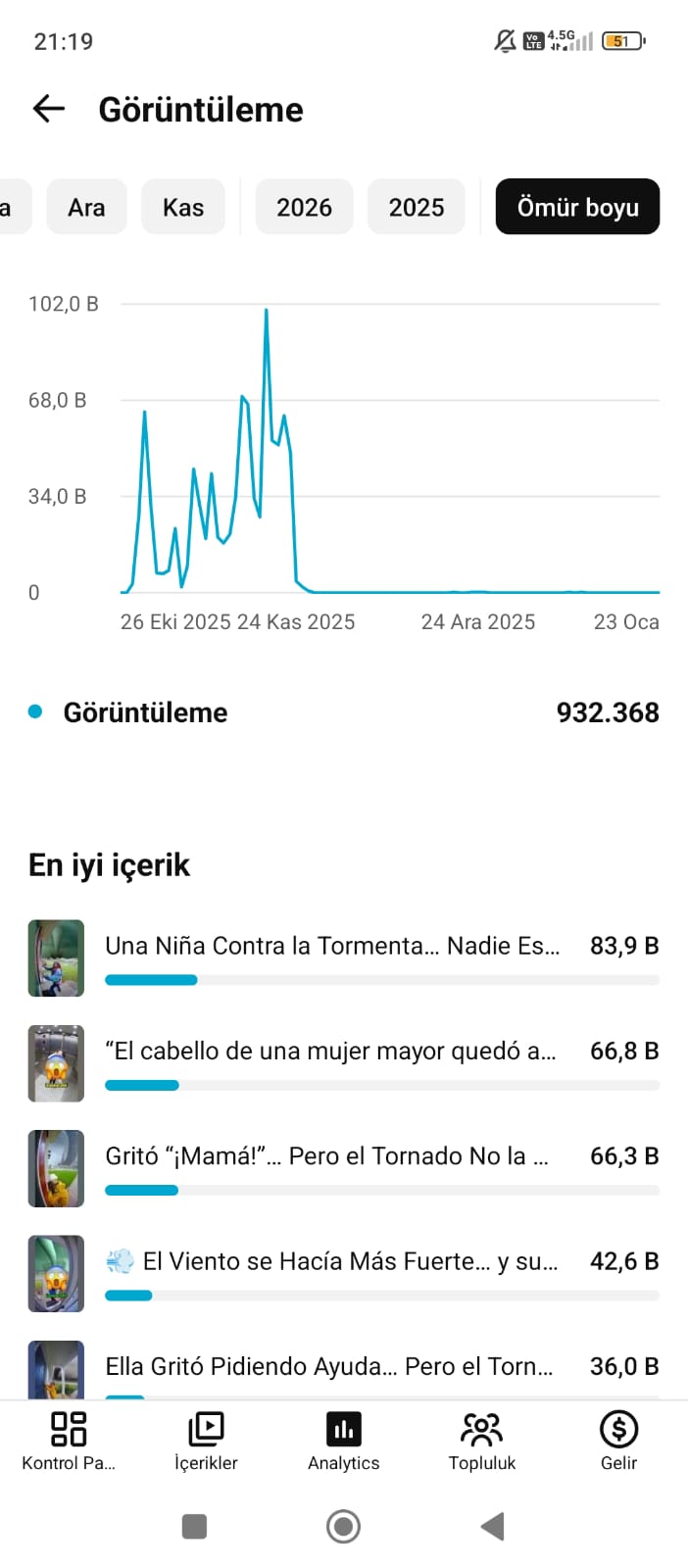Open "Una Niña Contra la Tormenta" video stats
The image size is (688, 1568).
point(343,958)
